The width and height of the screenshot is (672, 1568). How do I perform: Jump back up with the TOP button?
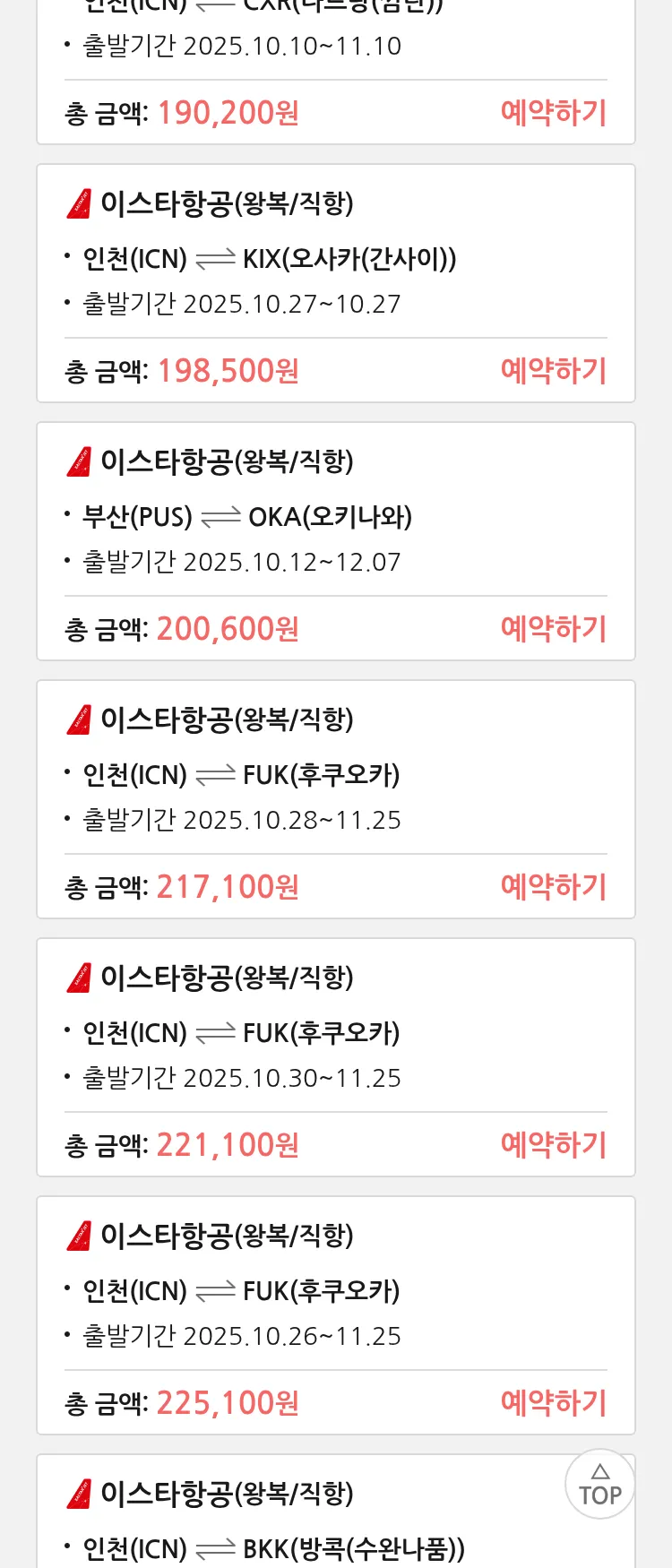(599, 1485)
